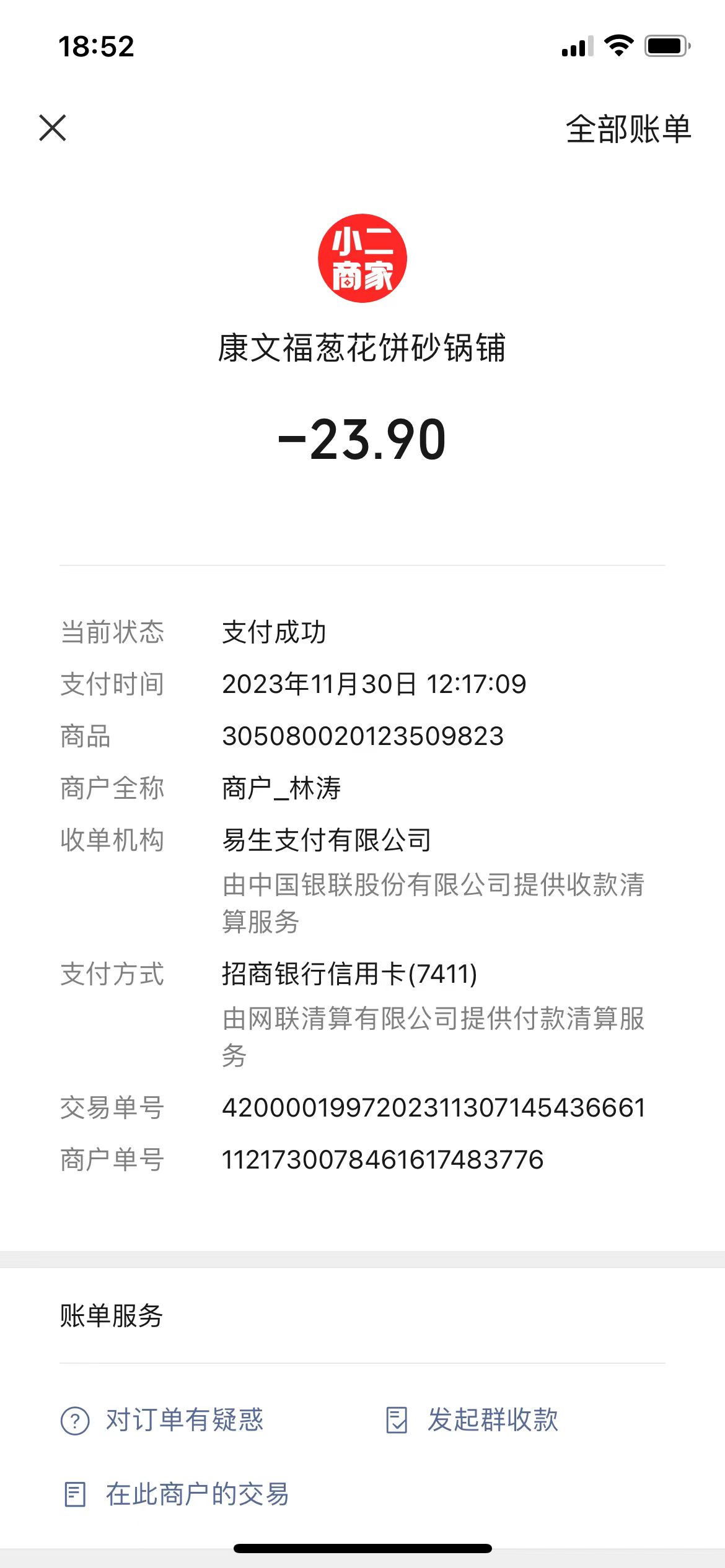This screenshot has height=1568, width=725.
Task: Close the payment detail page
Action: coord(53,128)
